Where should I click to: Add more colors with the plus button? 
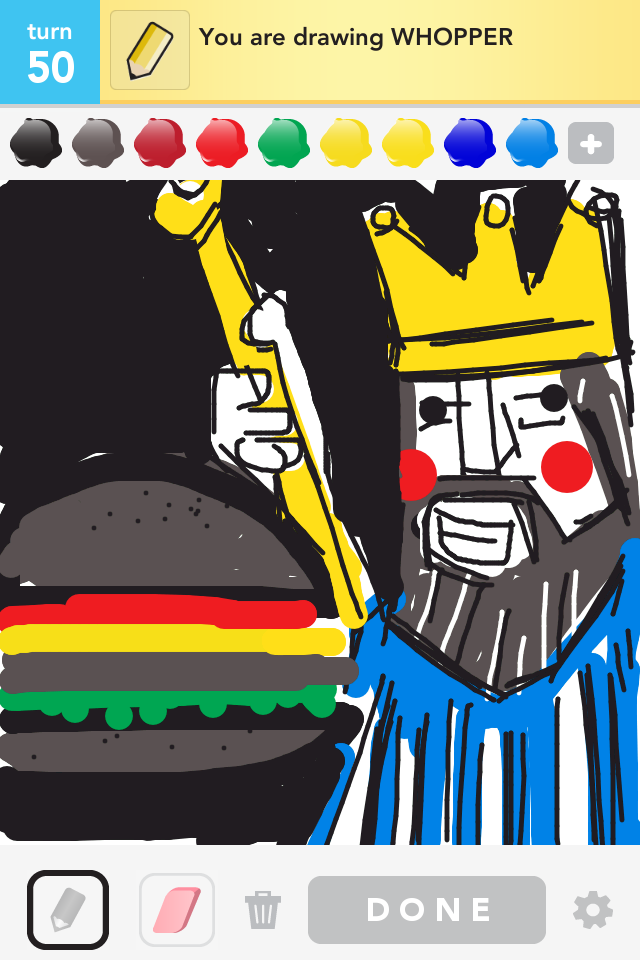point(591,144)
